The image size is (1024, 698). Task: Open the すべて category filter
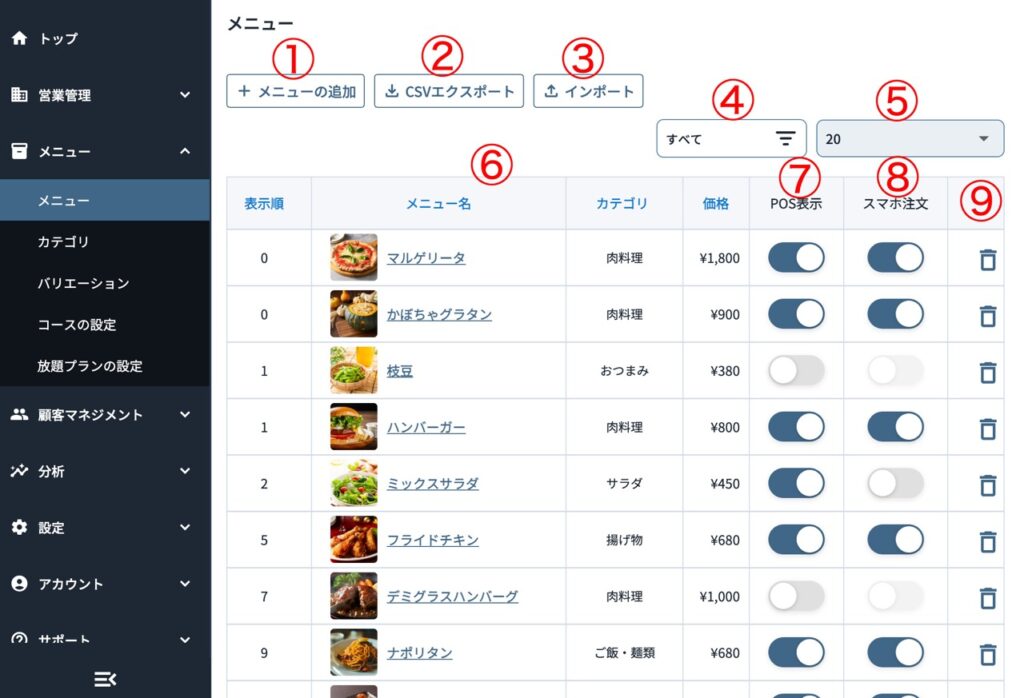pos(731,139)
